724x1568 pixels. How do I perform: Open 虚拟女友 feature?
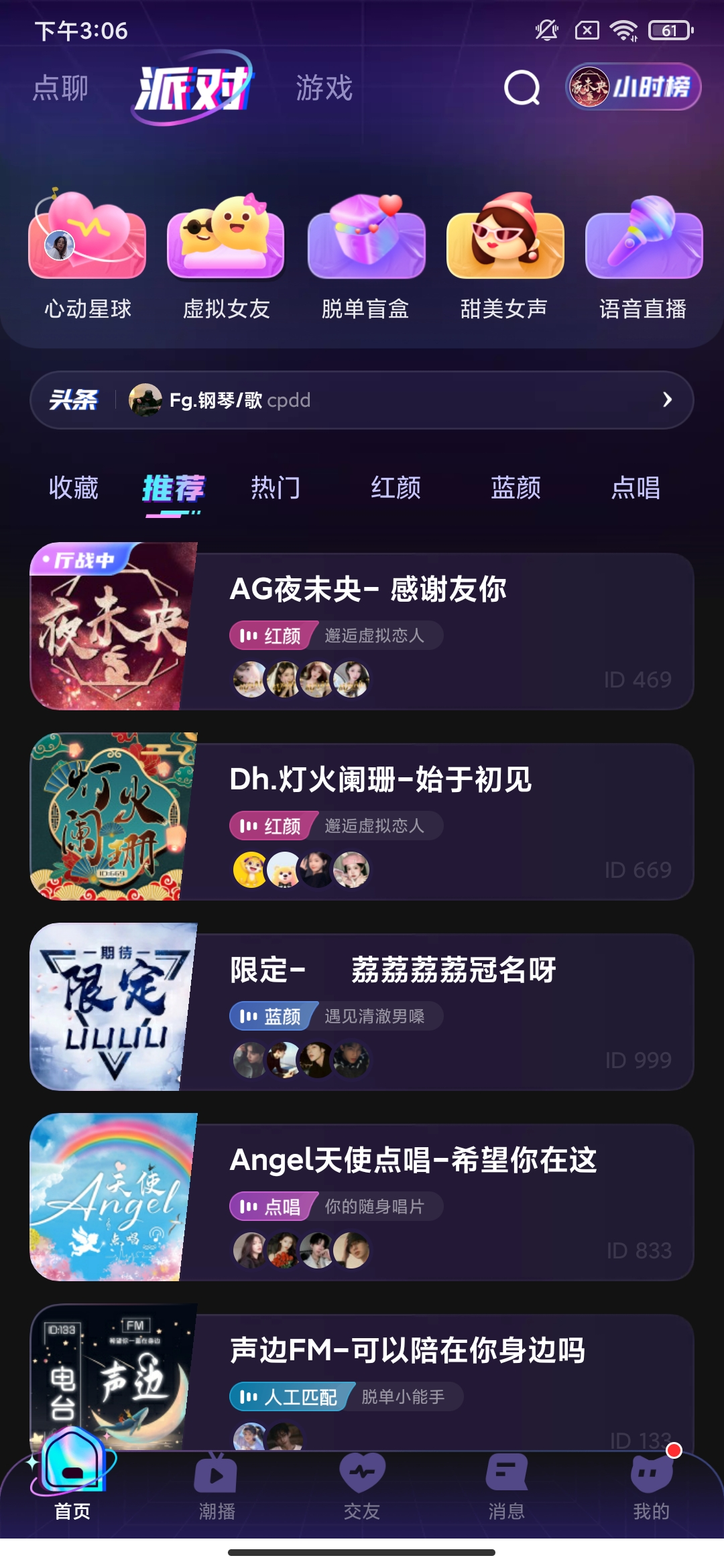226,255
